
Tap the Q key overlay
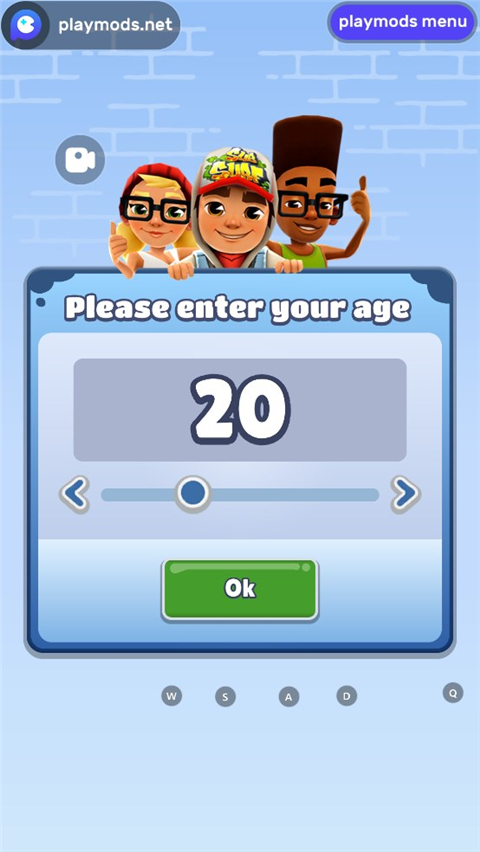click(x=453, y=693)
